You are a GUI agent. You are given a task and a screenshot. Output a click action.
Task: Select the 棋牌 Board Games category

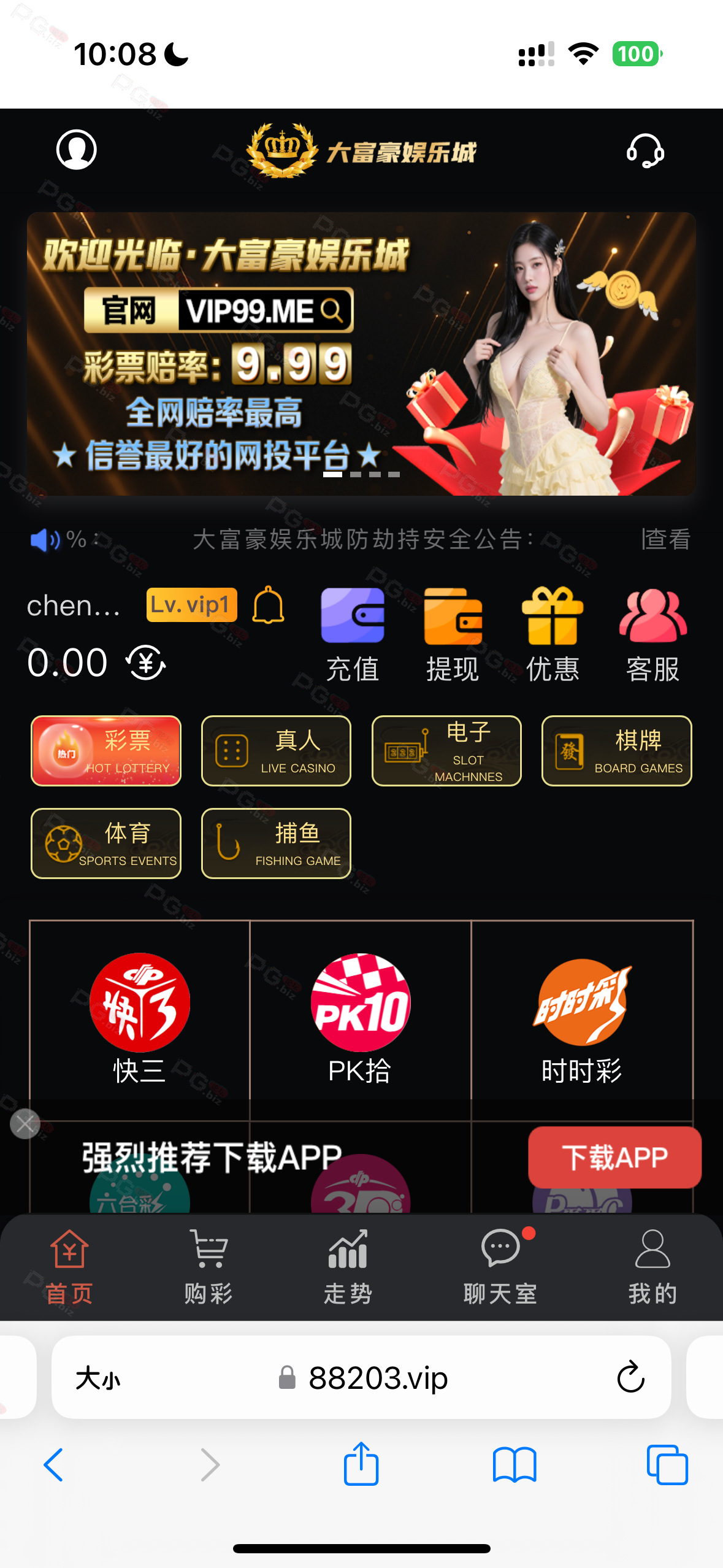(x=616, y=750)
